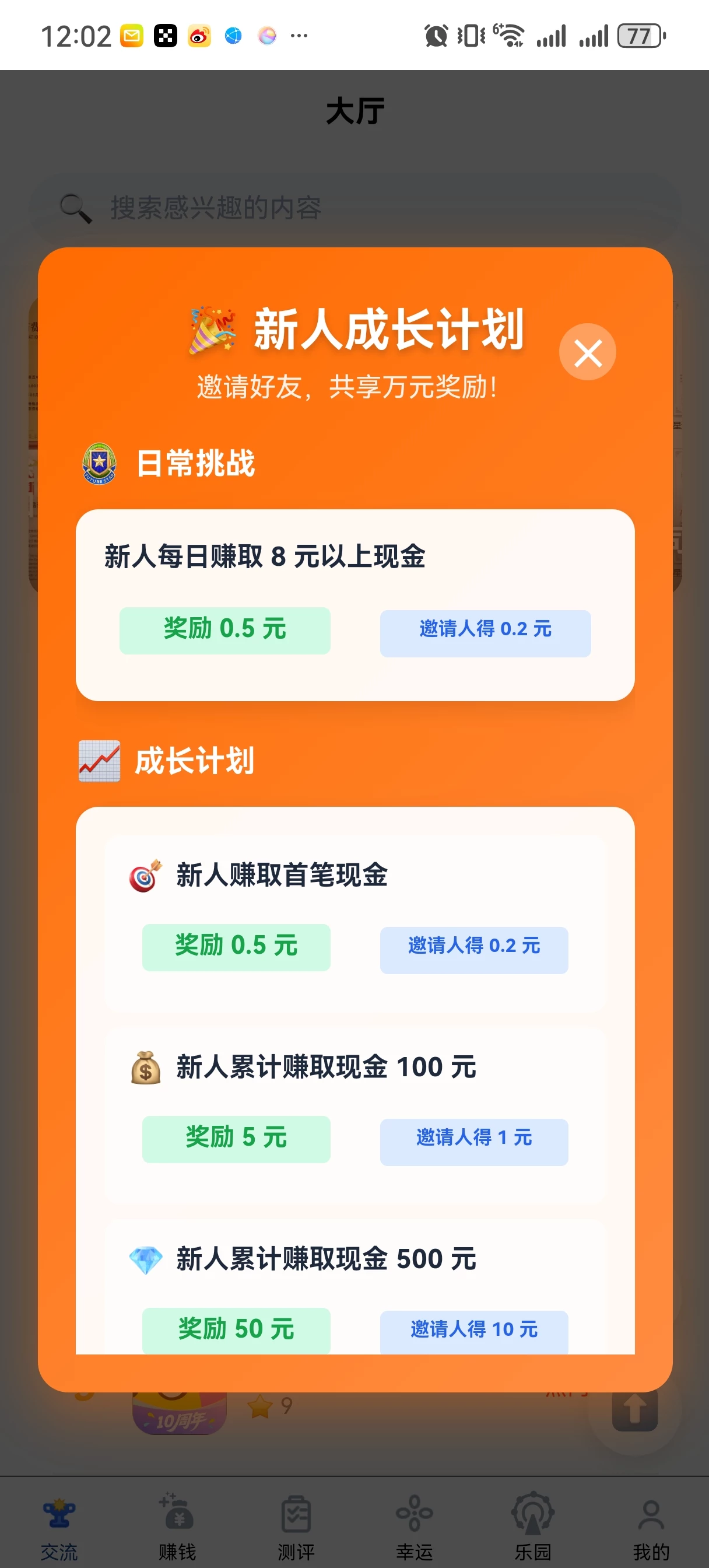This screenshot has height=1568, width=709.
Task: Switch to the 交流 tab
Action: (x=59, y=1525)
